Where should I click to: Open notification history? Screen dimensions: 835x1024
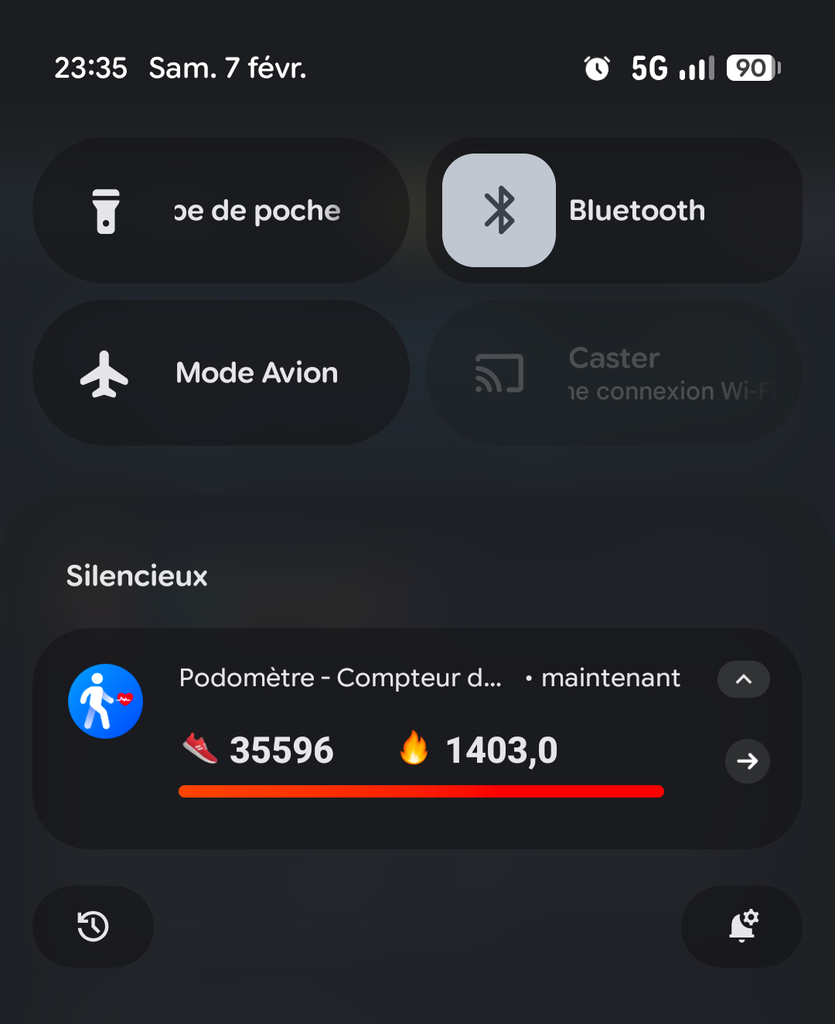point(93,927)
